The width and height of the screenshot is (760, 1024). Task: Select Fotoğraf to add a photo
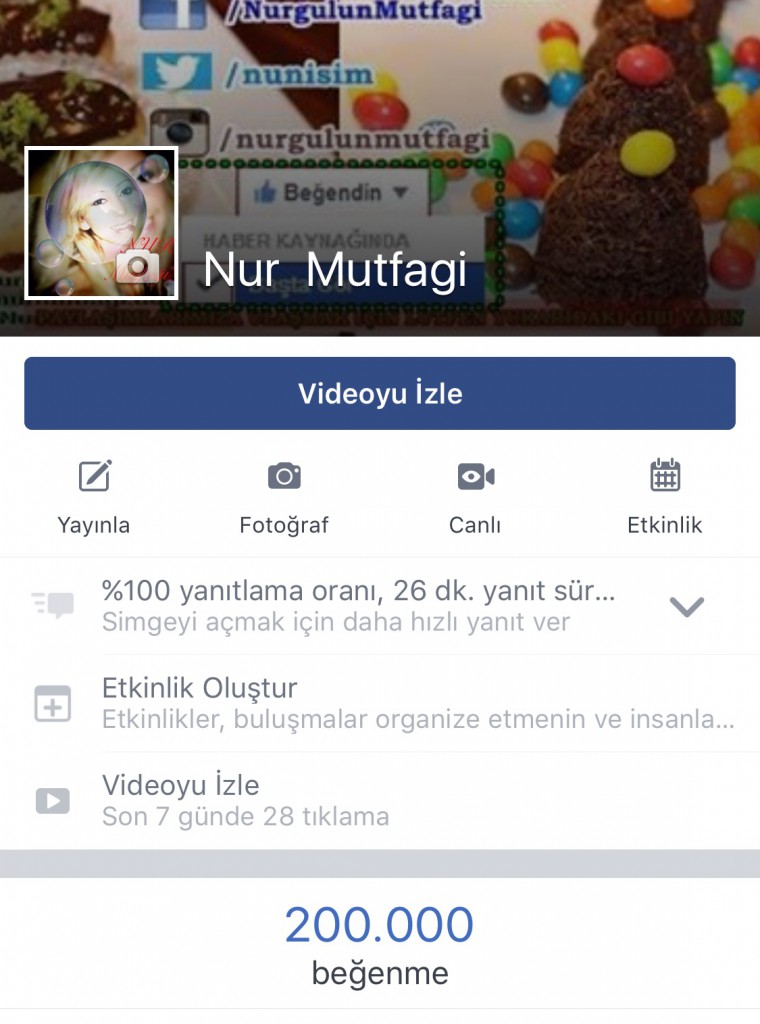click(284, 497)
